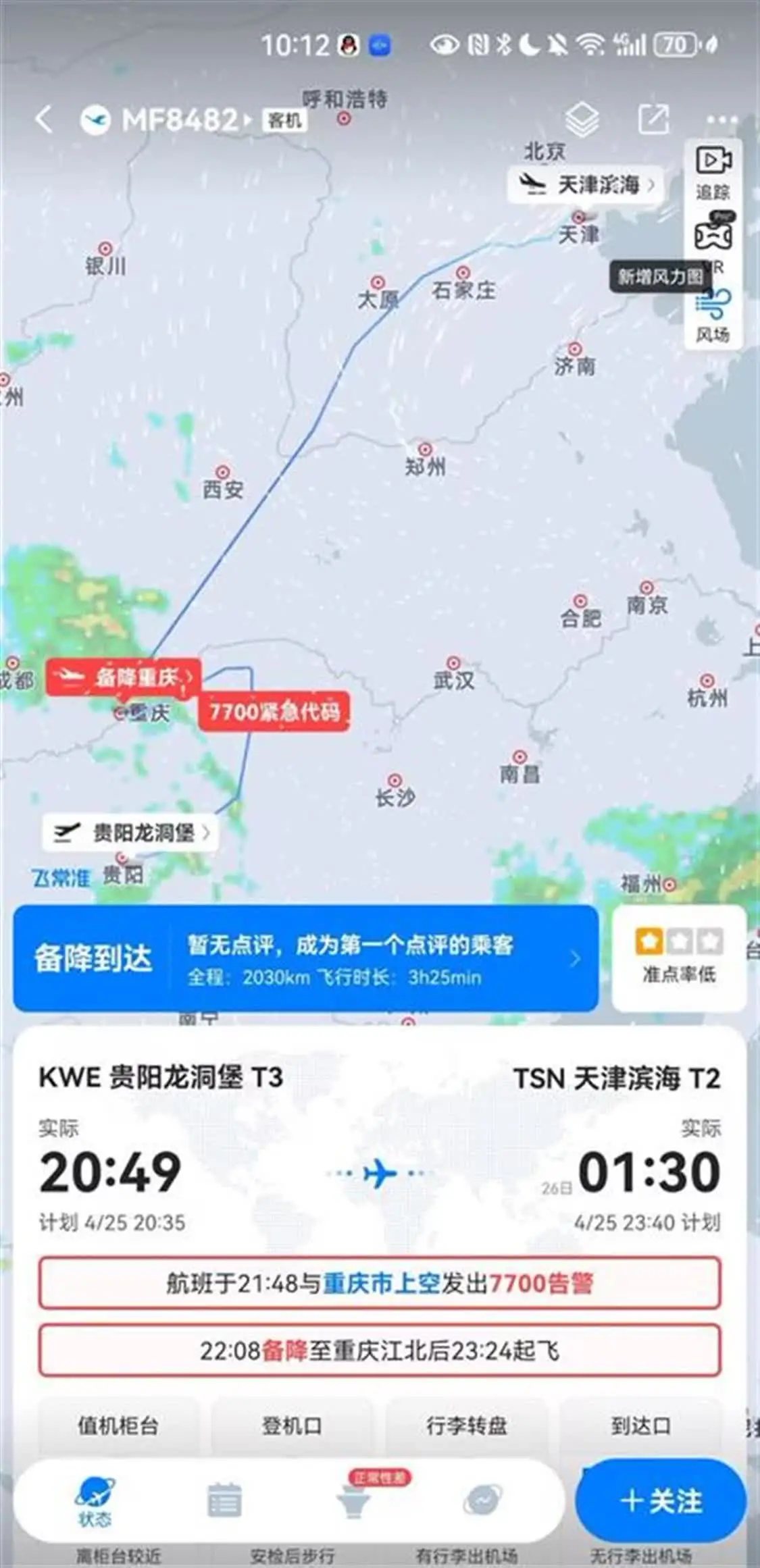Open the map layers icon
The height and width of the screenshot is (1568, 760).
pyautogui.click(x=582, y=120)
